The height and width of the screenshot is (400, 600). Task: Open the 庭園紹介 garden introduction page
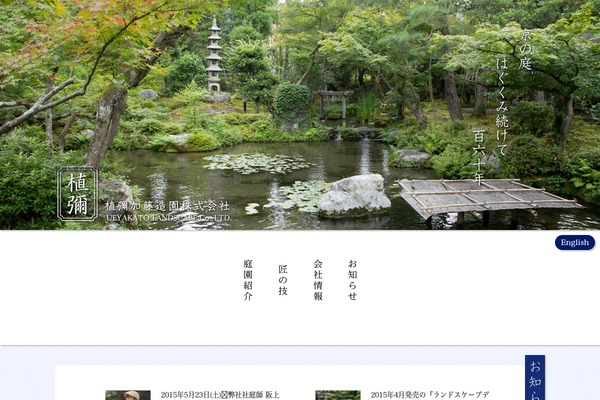pos(248,280)
